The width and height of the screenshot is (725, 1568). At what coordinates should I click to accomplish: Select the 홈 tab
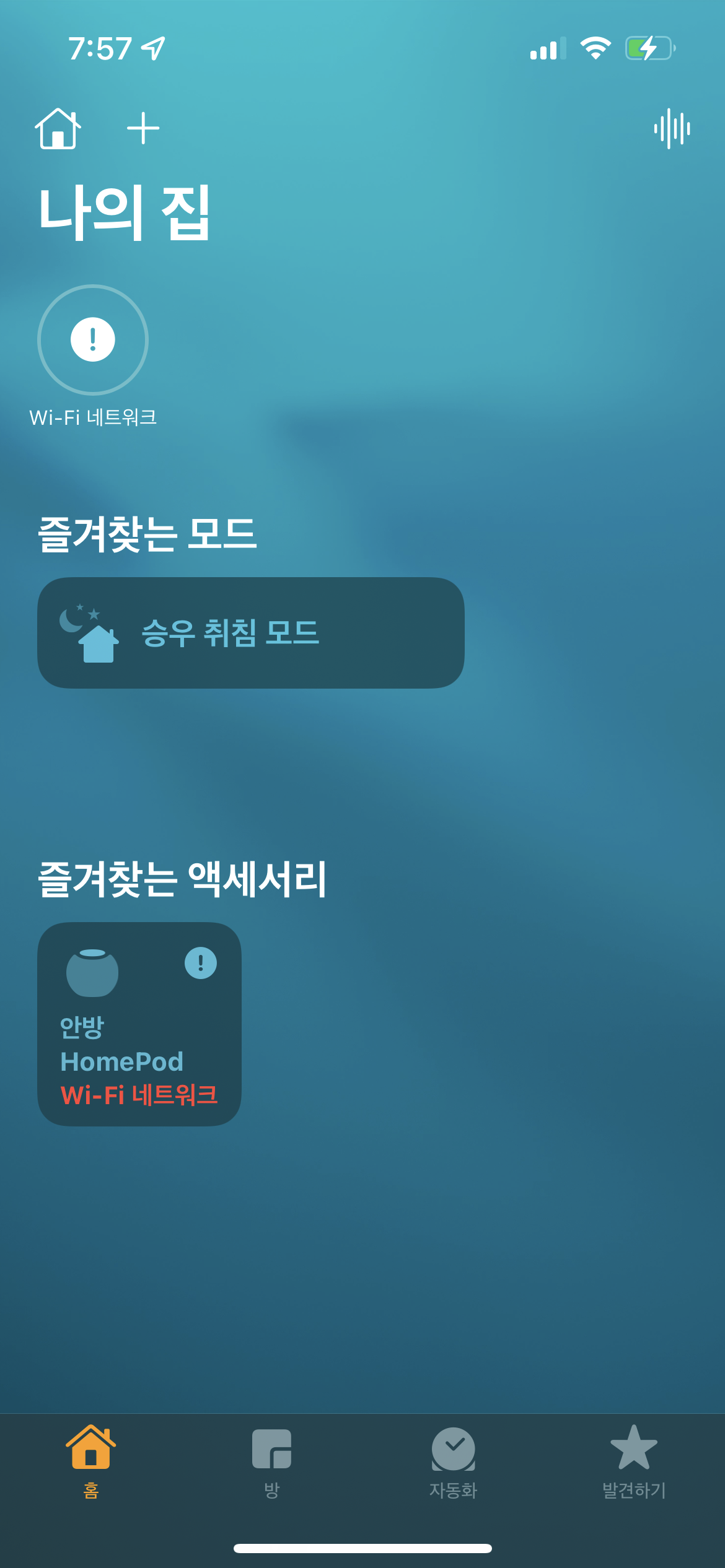91,1461
